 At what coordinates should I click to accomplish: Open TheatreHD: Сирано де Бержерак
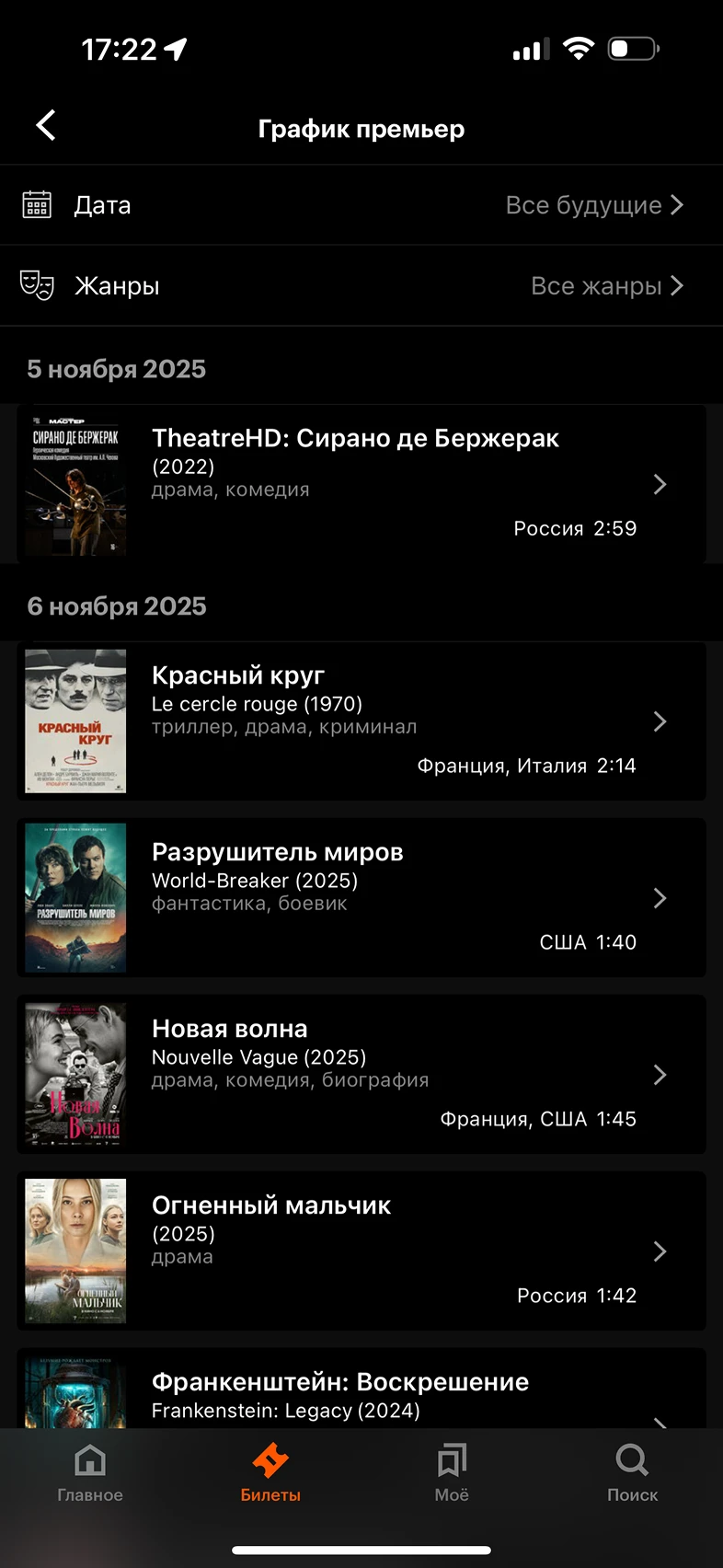361,484
